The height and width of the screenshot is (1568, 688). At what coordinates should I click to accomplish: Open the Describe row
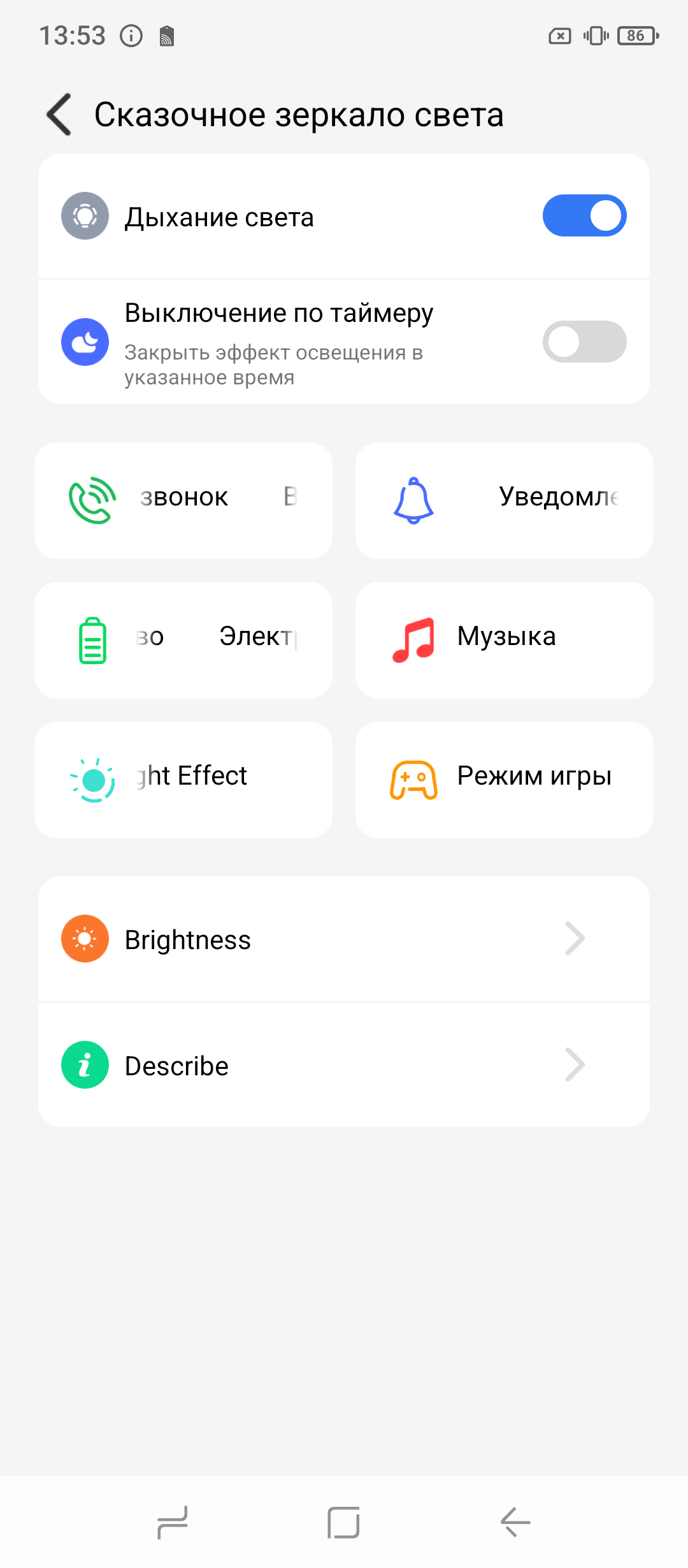(x=344, y=1065)
